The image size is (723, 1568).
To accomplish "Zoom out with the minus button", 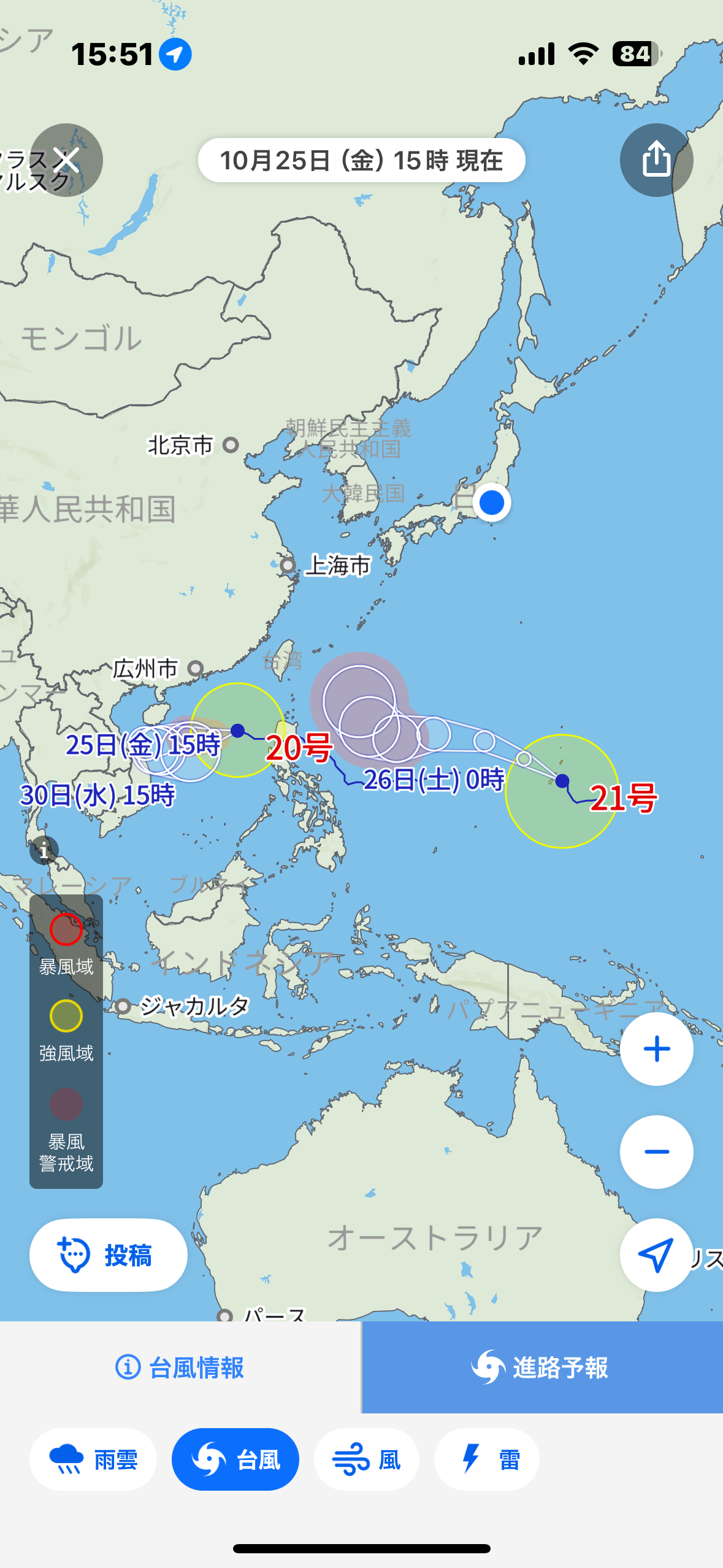I will tap(656, 1151).
